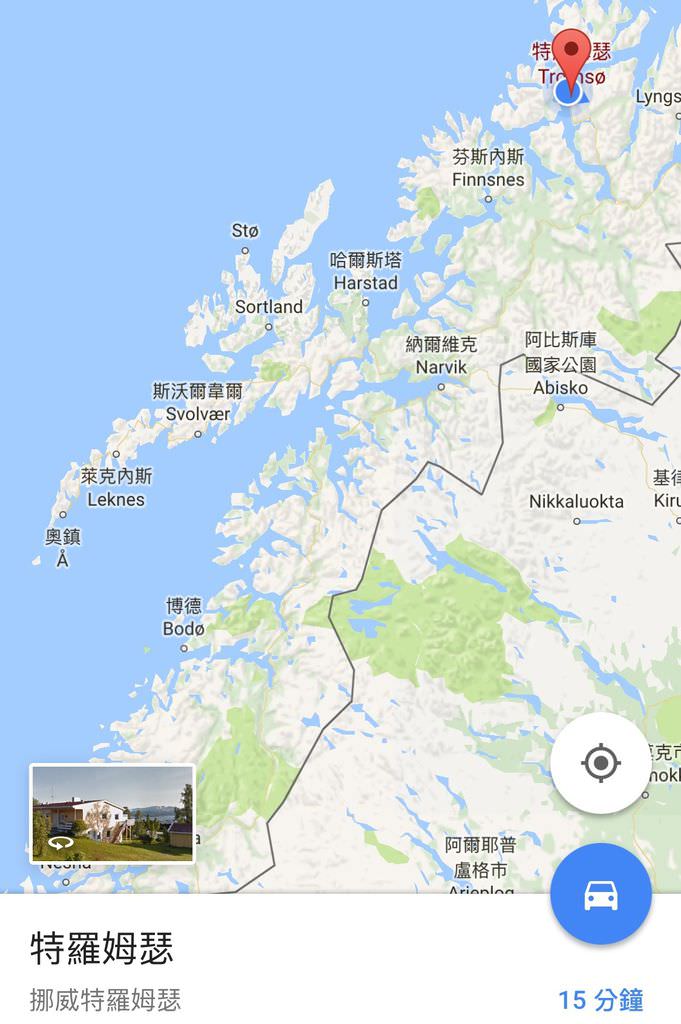
Task: Center map on my location
Action: tap(600, 764)
